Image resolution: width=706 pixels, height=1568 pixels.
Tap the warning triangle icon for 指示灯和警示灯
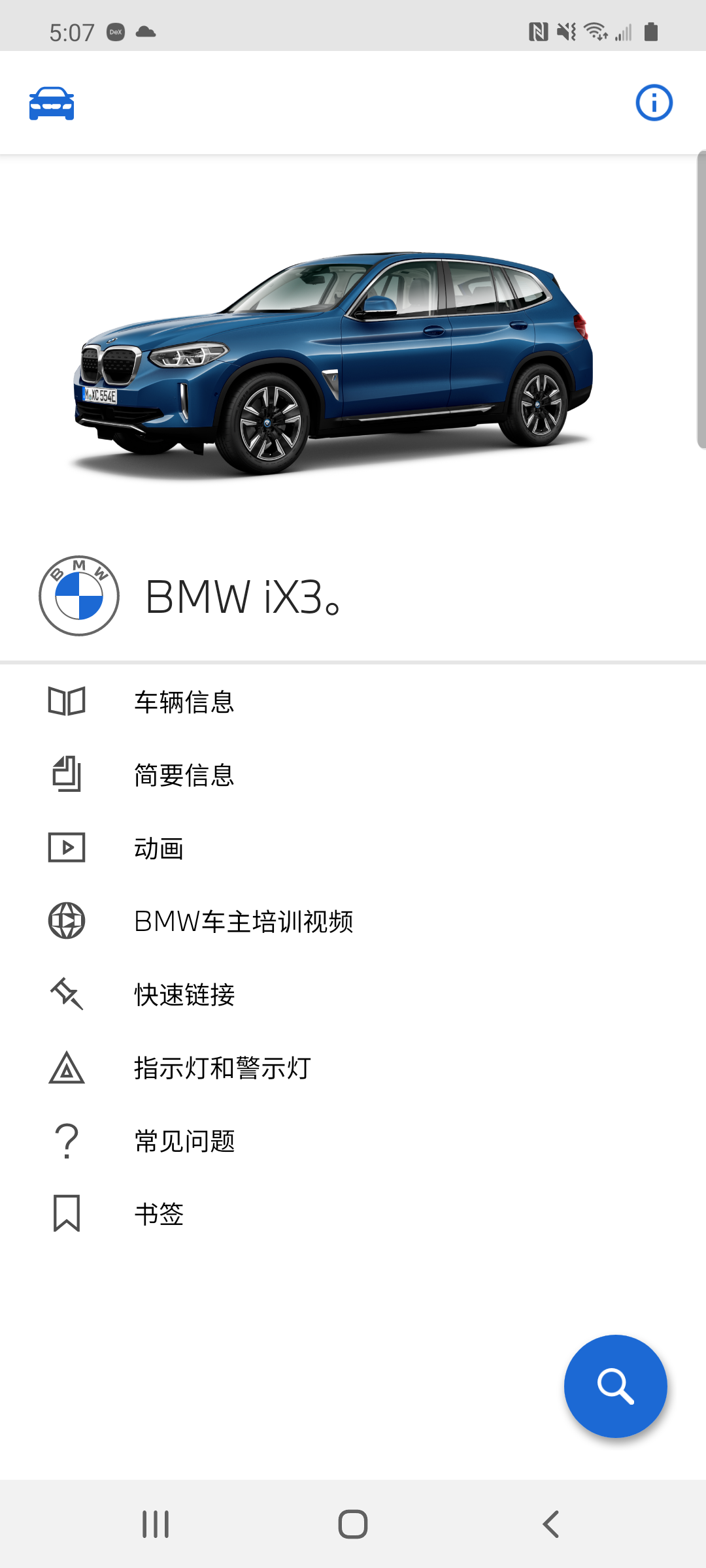(66, 1068)
